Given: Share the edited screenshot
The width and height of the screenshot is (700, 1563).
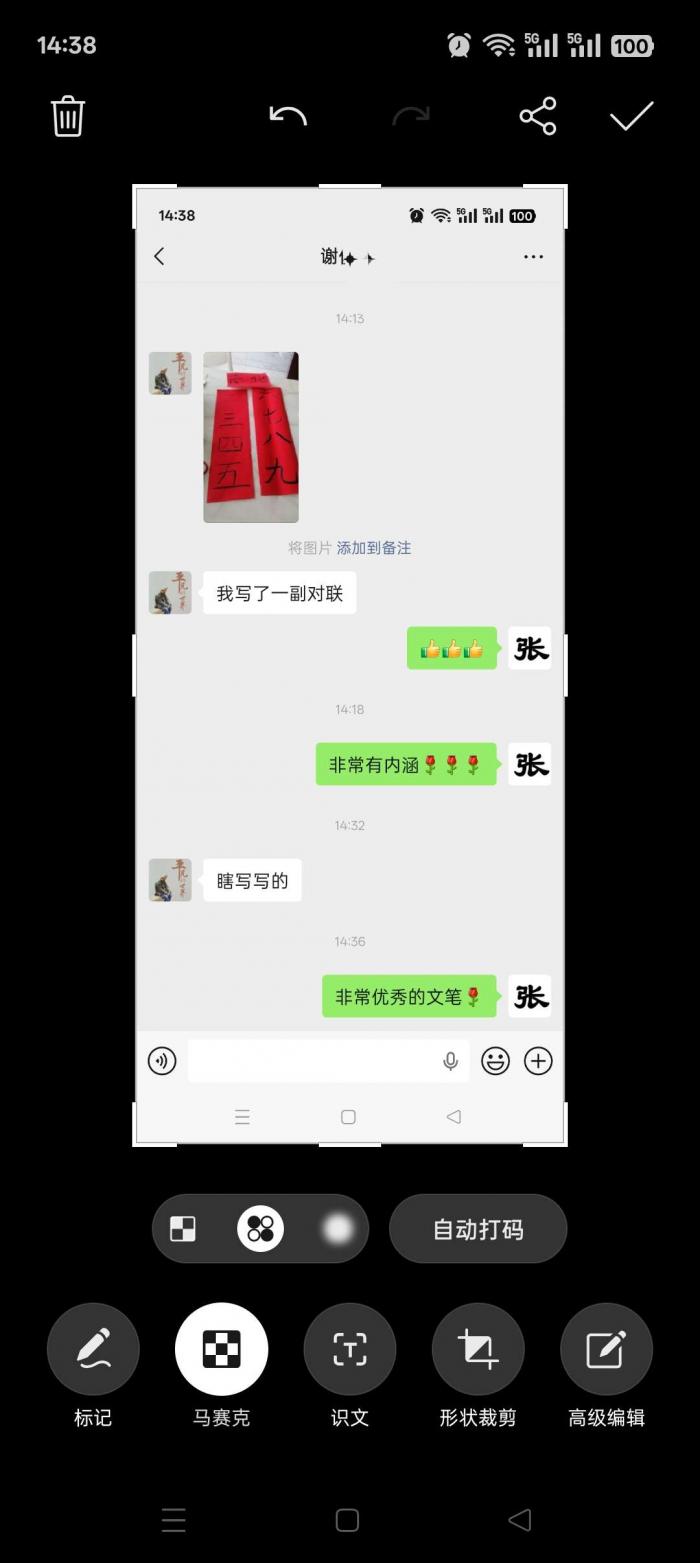Looking at the screenshot, I should point(538,116).
